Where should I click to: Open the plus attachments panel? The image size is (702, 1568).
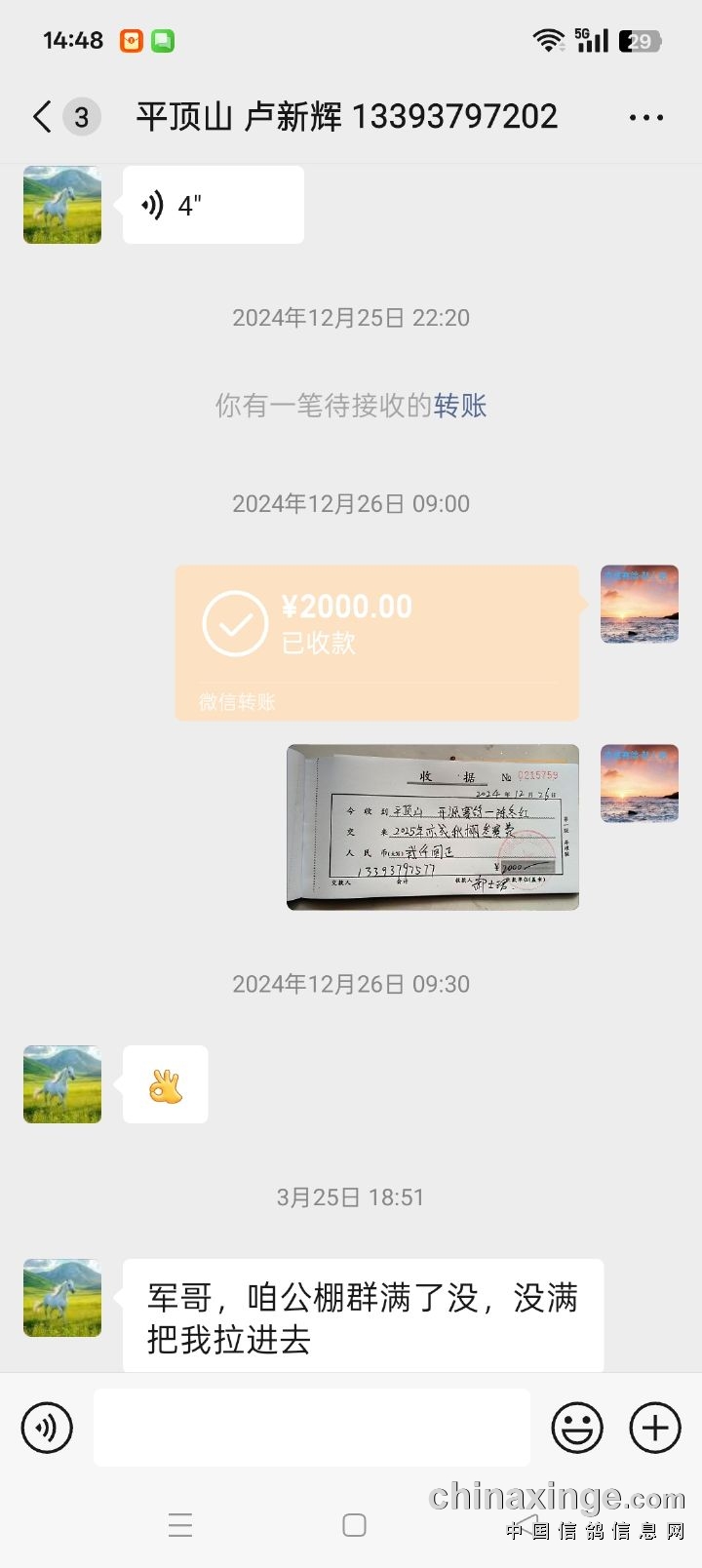click(x=655, y=1428)
